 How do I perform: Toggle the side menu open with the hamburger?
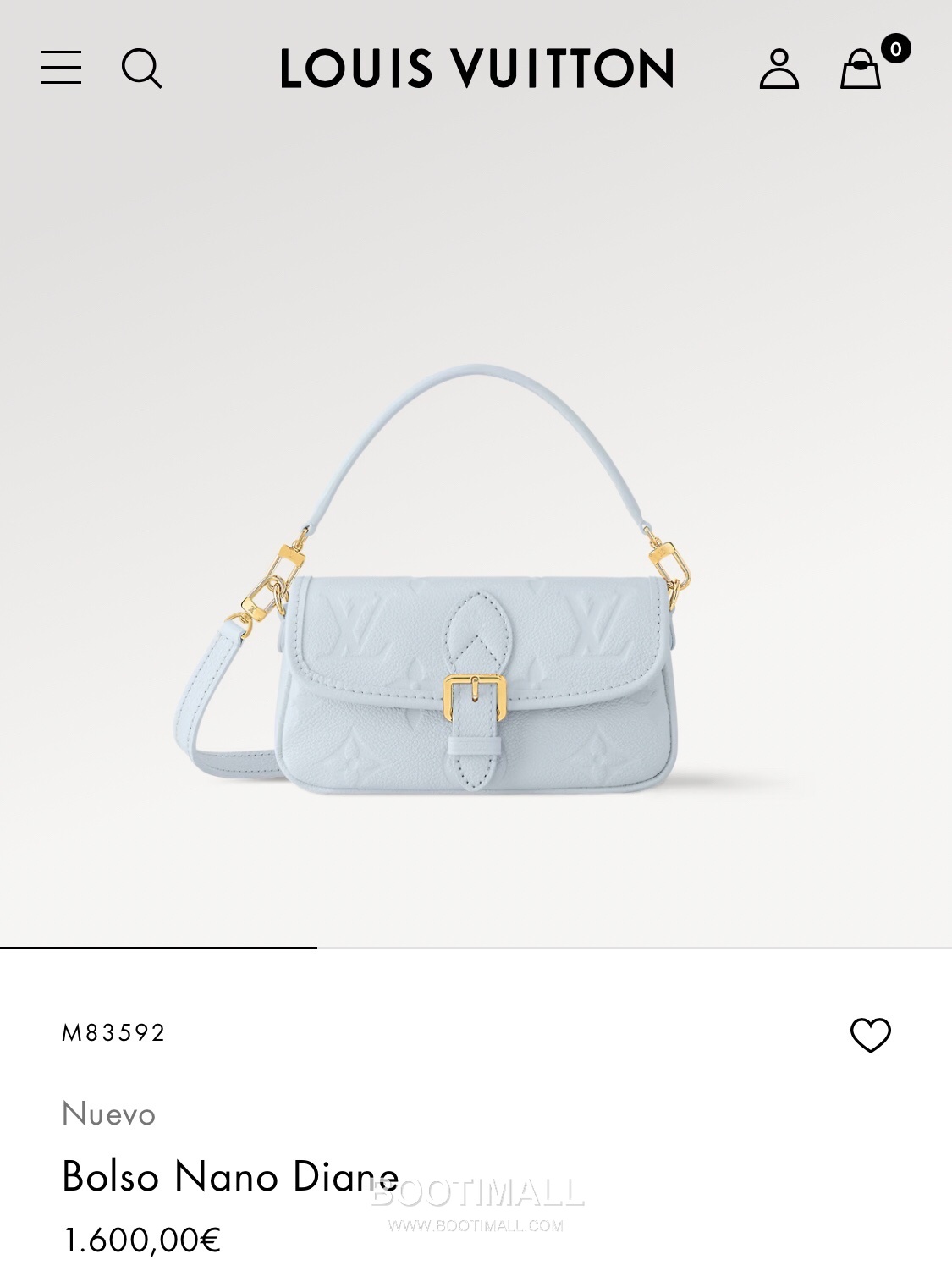61,69
